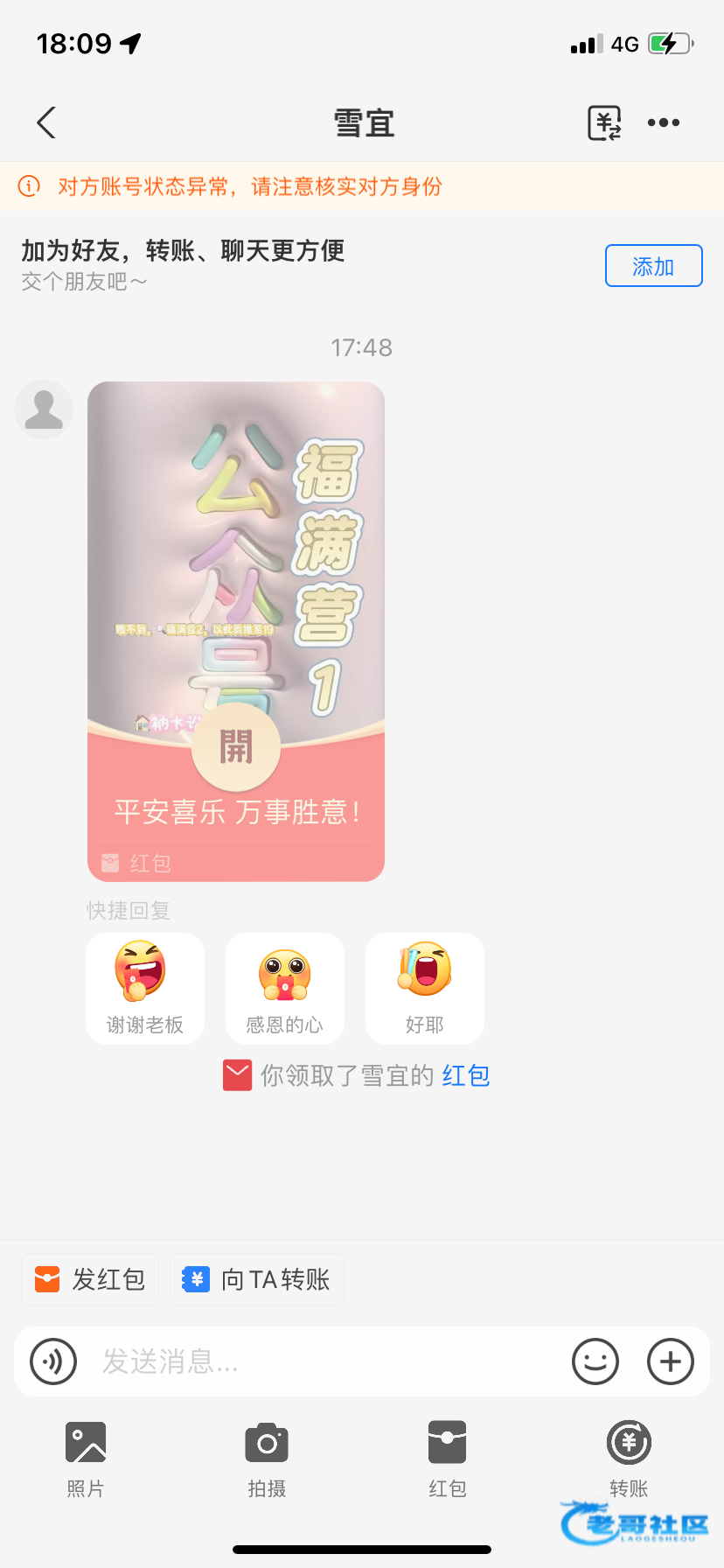Select 向TA转账 chip
Viewport: 724px width, 1568px height.
tap(257, 1279)
